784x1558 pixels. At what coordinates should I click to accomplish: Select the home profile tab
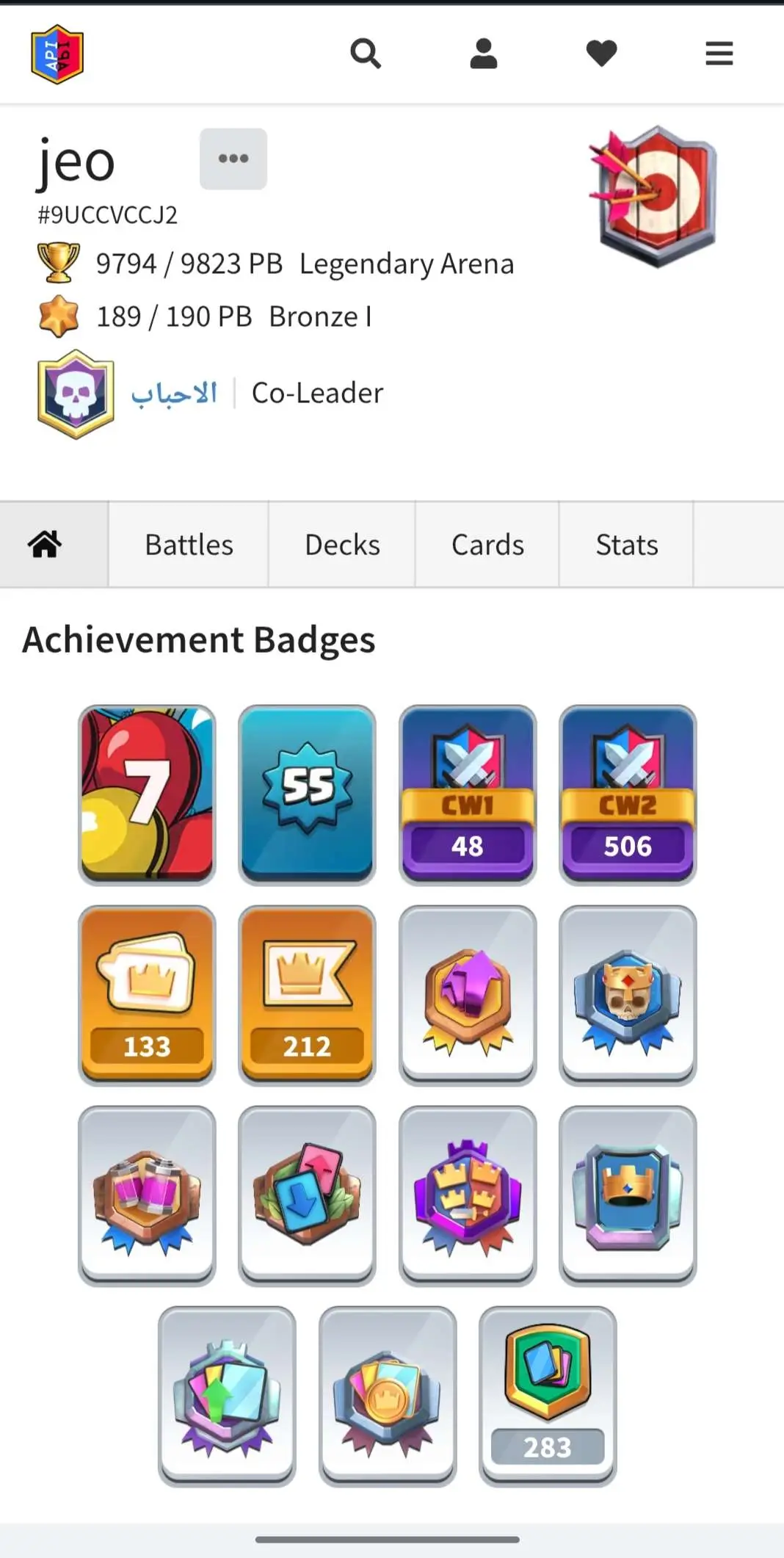(x=46, y=545)
